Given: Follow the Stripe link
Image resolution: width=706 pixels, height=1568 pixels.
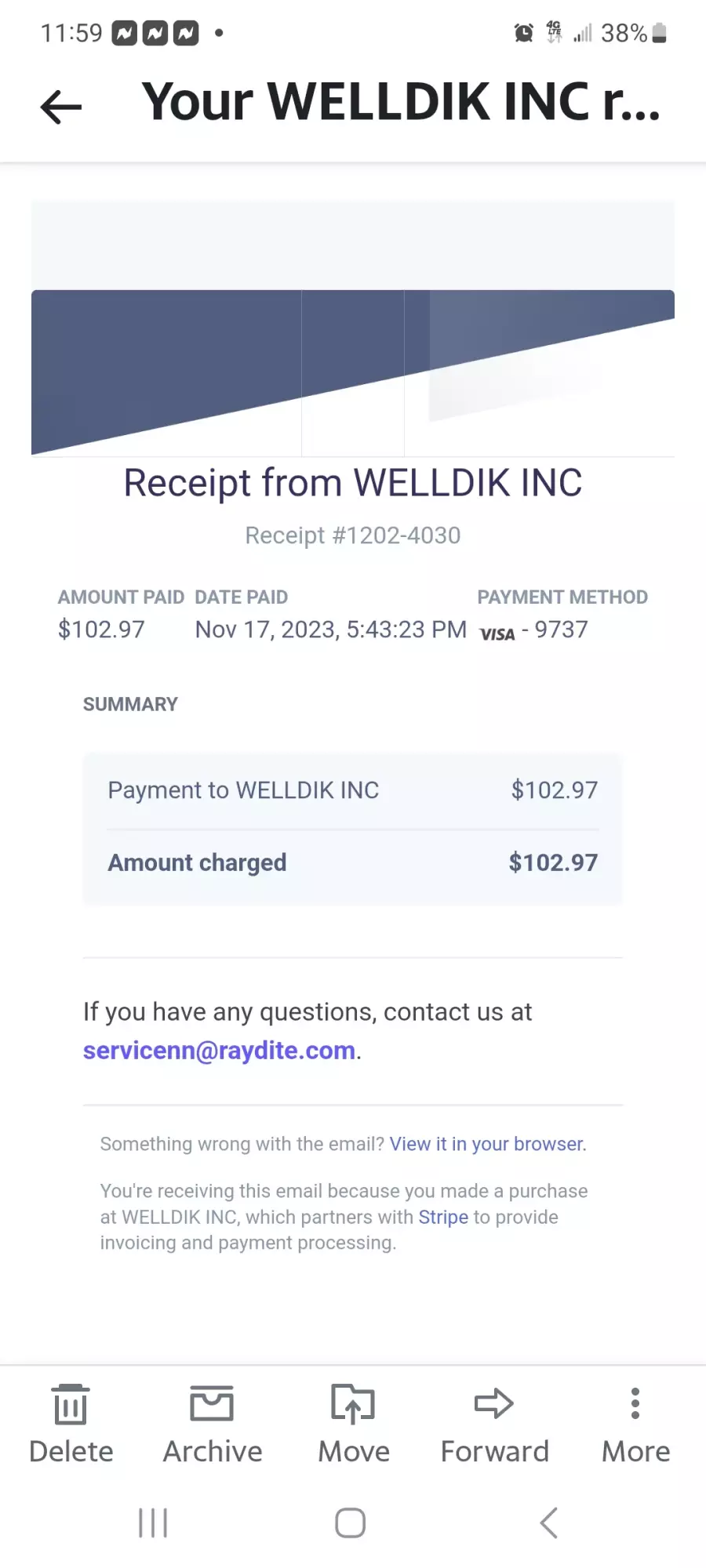Looking at the screenshot, I should pyautogui.click(x=443, y=1217).
